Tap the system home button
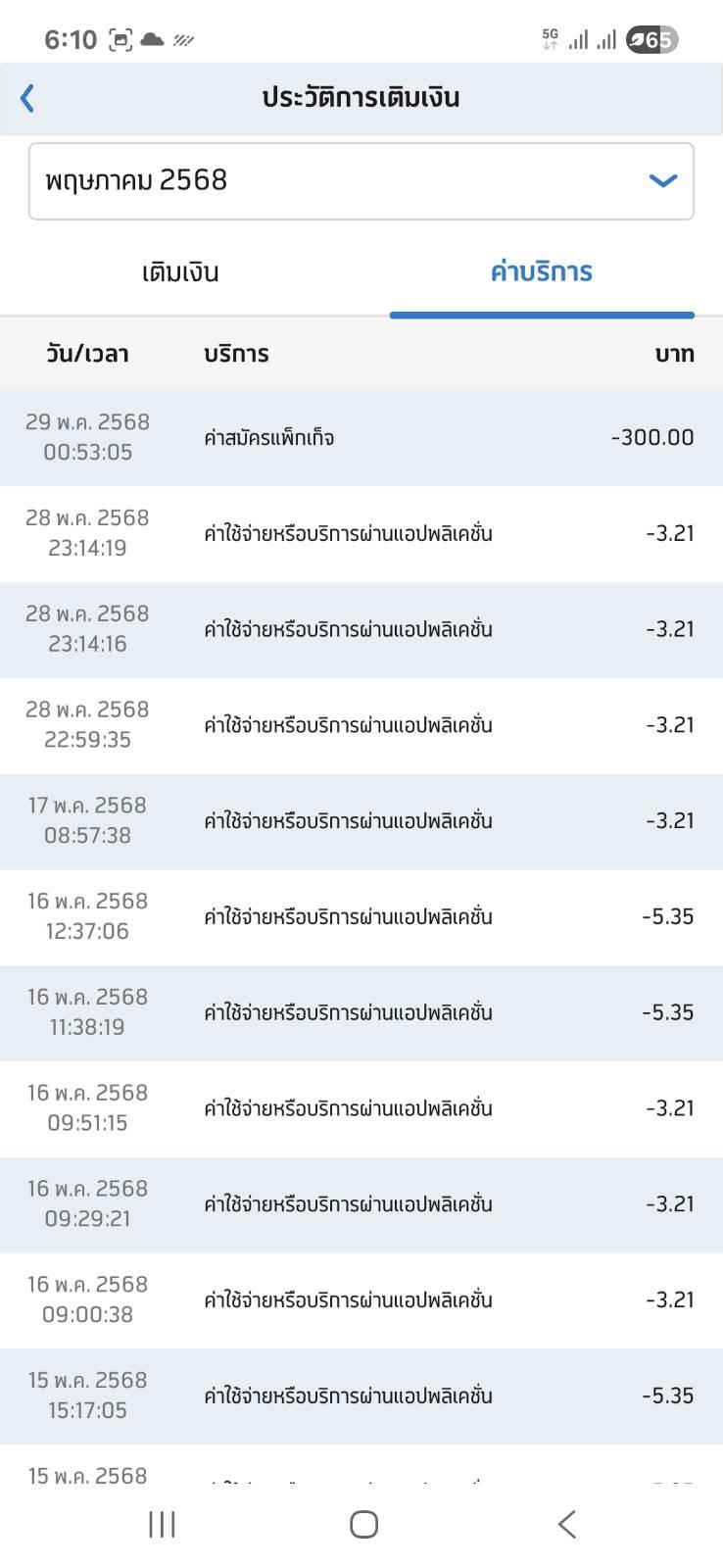Image resolution: width=723 pixels, height=1568 pixels. (363, 1524)
